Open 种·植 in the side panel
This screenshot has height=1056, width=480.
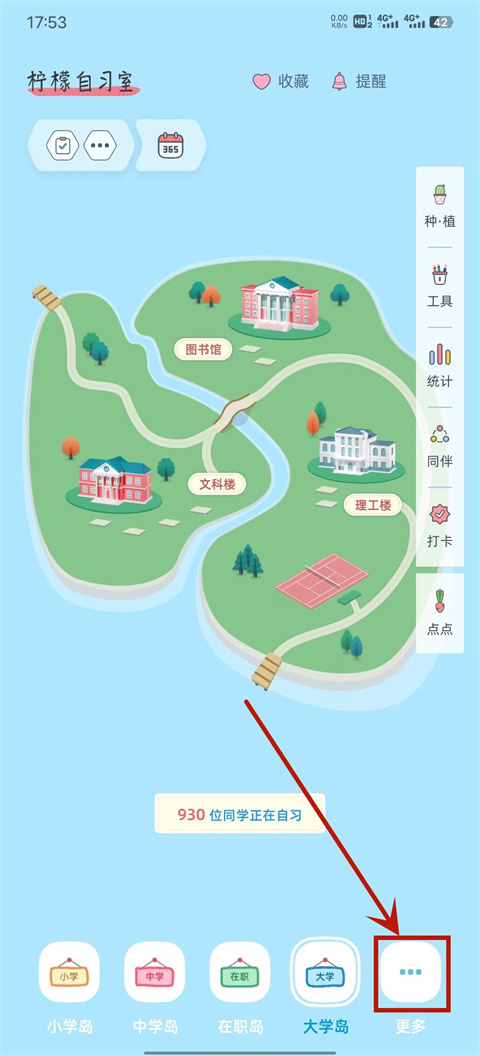point(440,206)
